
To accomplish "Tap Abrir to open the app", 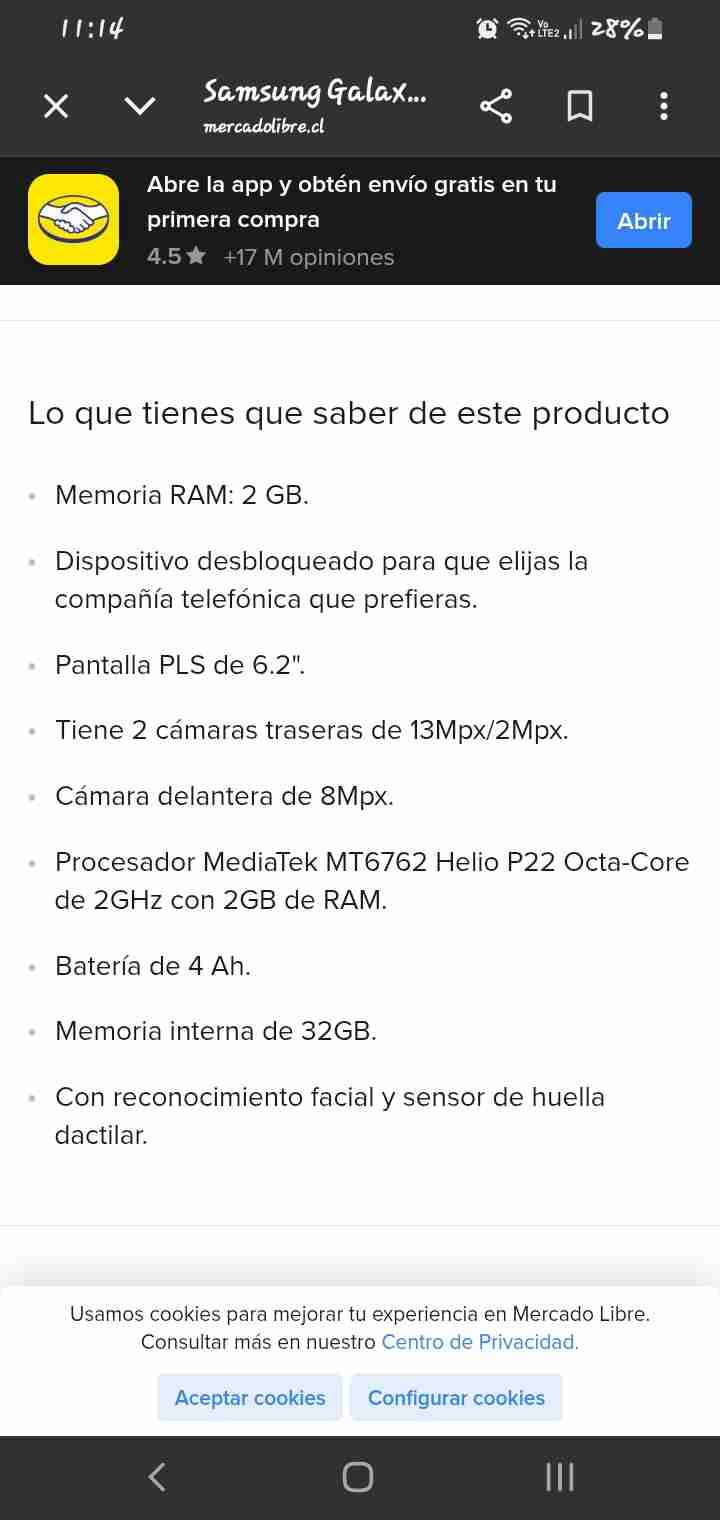I will coord(643,220).
